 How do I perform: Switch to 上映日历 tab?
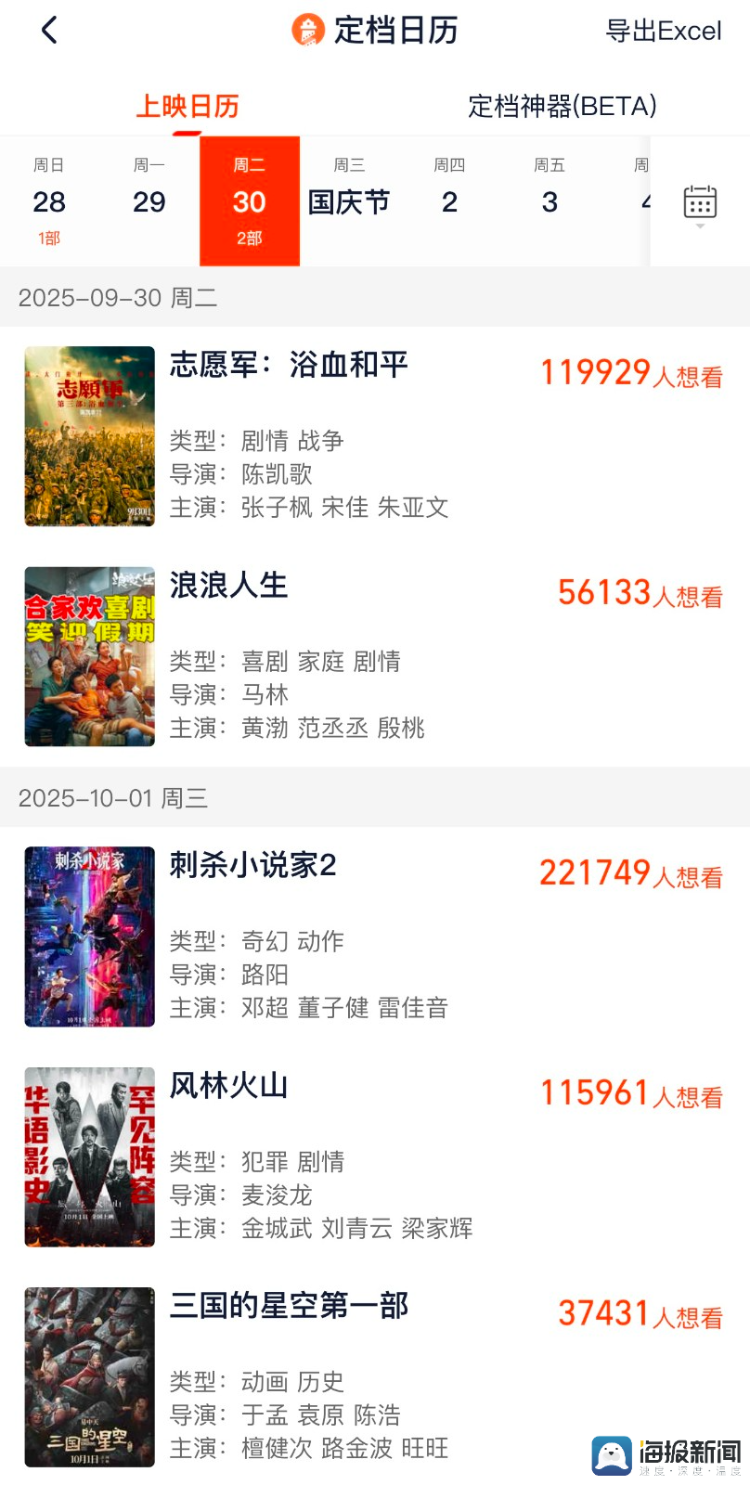[187, 103]
